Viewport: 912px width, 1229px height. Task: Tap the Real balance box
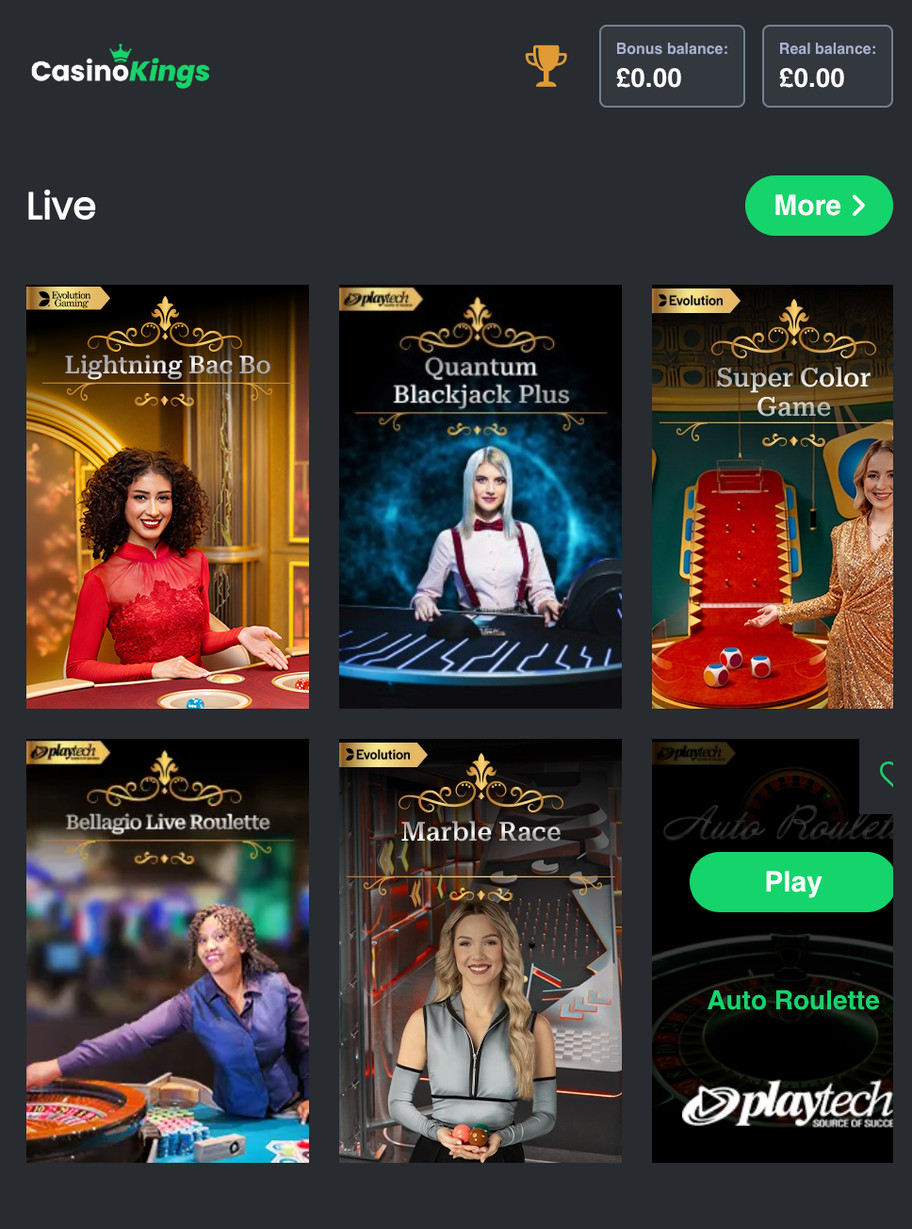[x=826, y=66]
